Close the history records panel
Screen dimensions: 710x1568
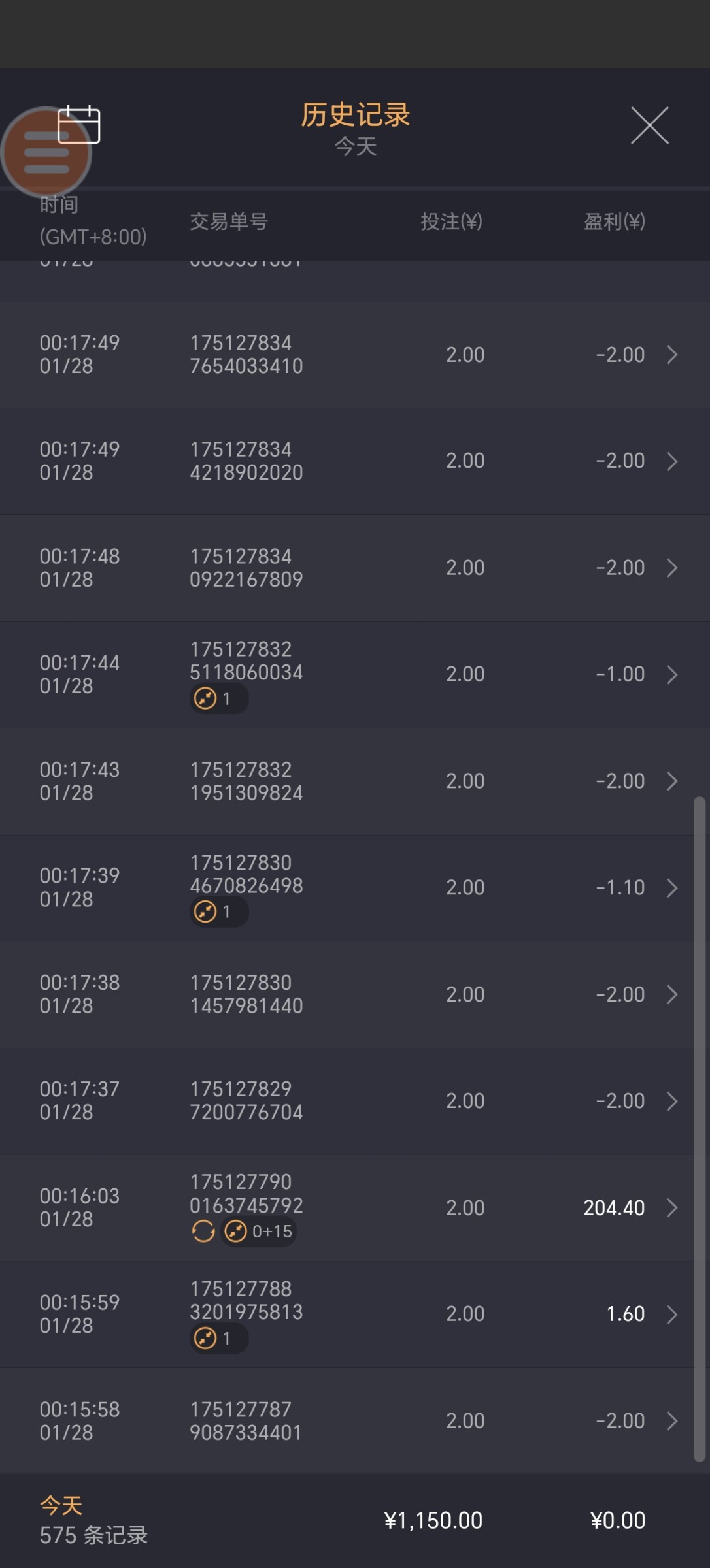tap(649, 125)
